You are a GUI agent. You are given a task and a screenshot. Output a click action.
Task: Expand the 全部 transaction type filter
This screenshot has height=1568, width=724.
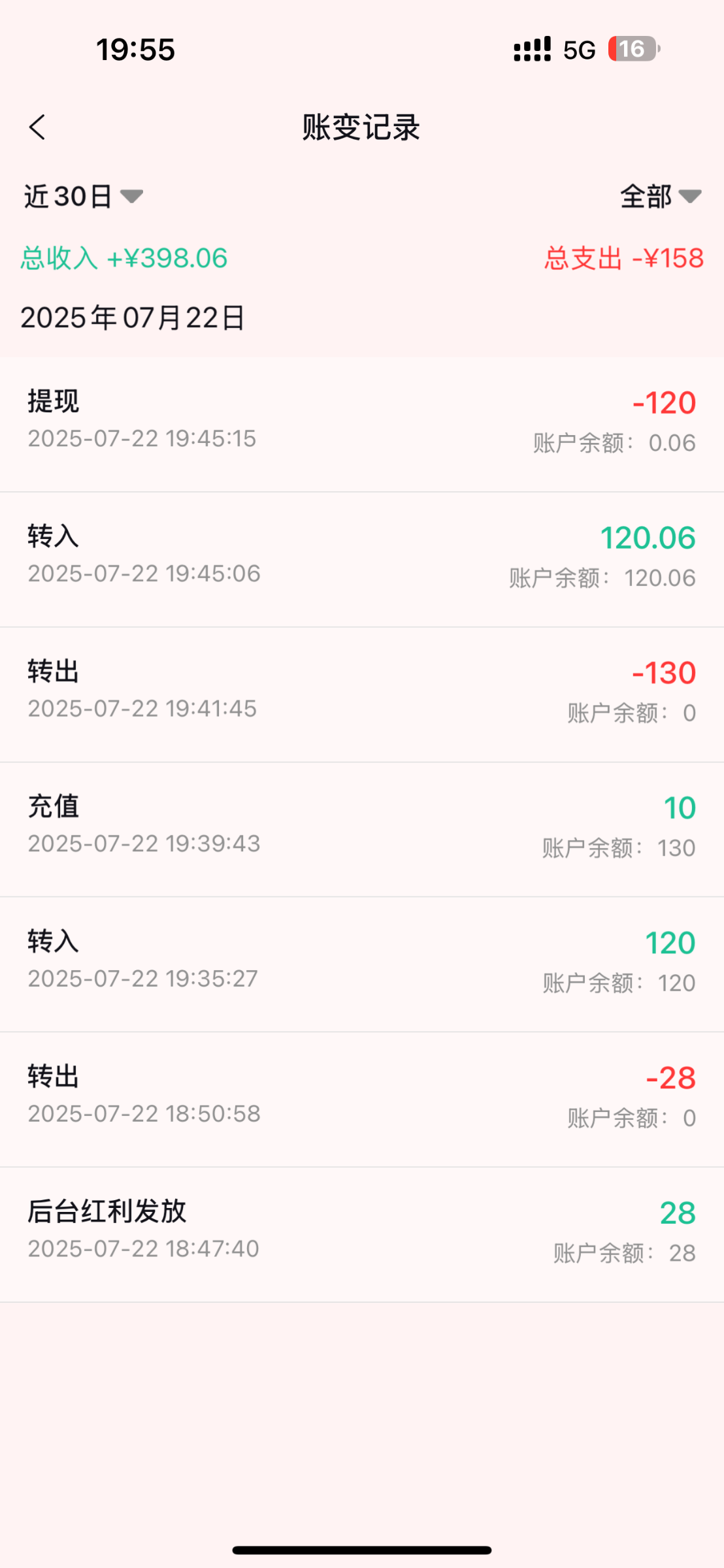(x=661, y=196)
